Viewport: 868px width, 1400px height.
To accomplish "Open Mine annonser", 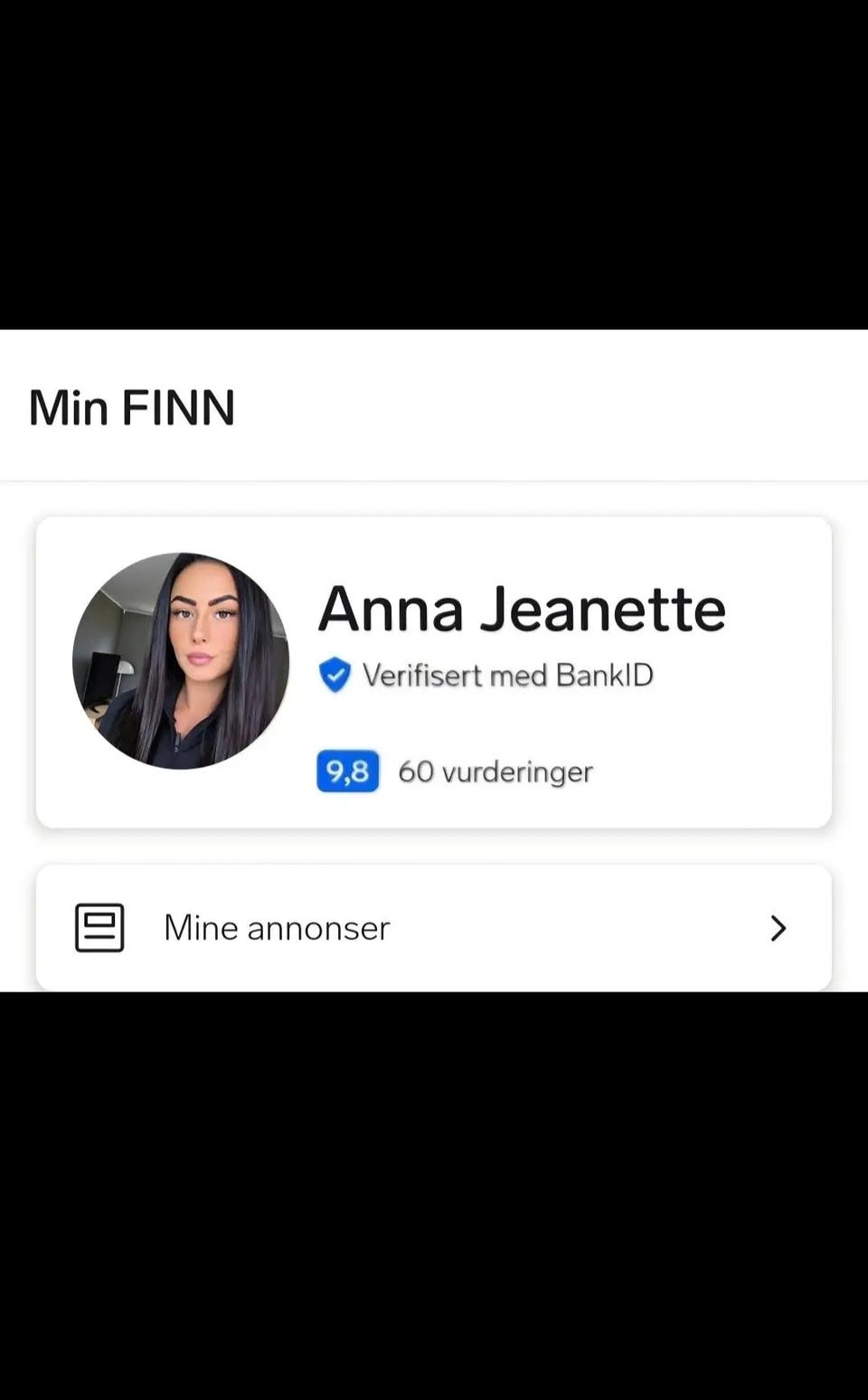I will pyautogui.click(x=433, y=928).
